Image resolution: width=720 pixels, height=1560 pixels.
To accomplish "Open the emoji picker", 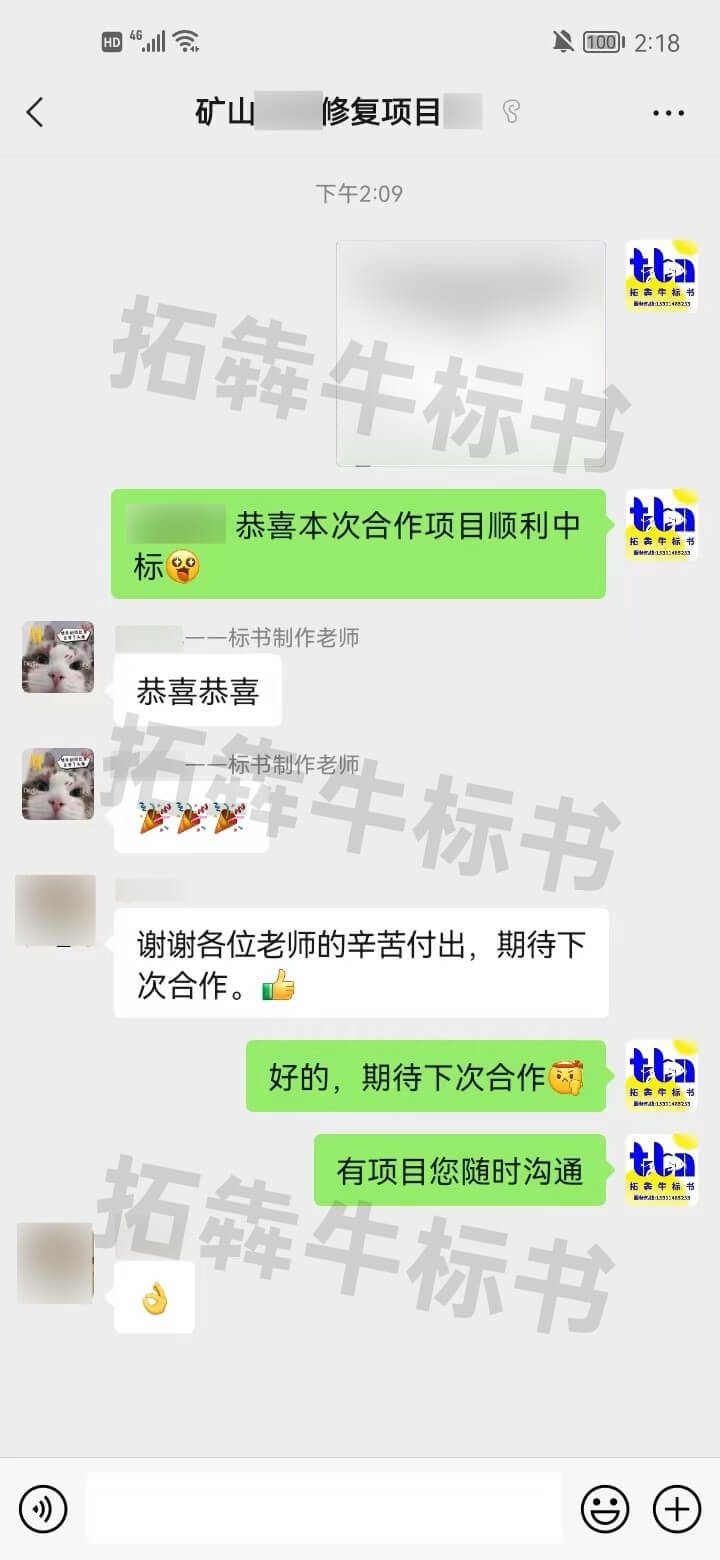I will point(605,1507).
